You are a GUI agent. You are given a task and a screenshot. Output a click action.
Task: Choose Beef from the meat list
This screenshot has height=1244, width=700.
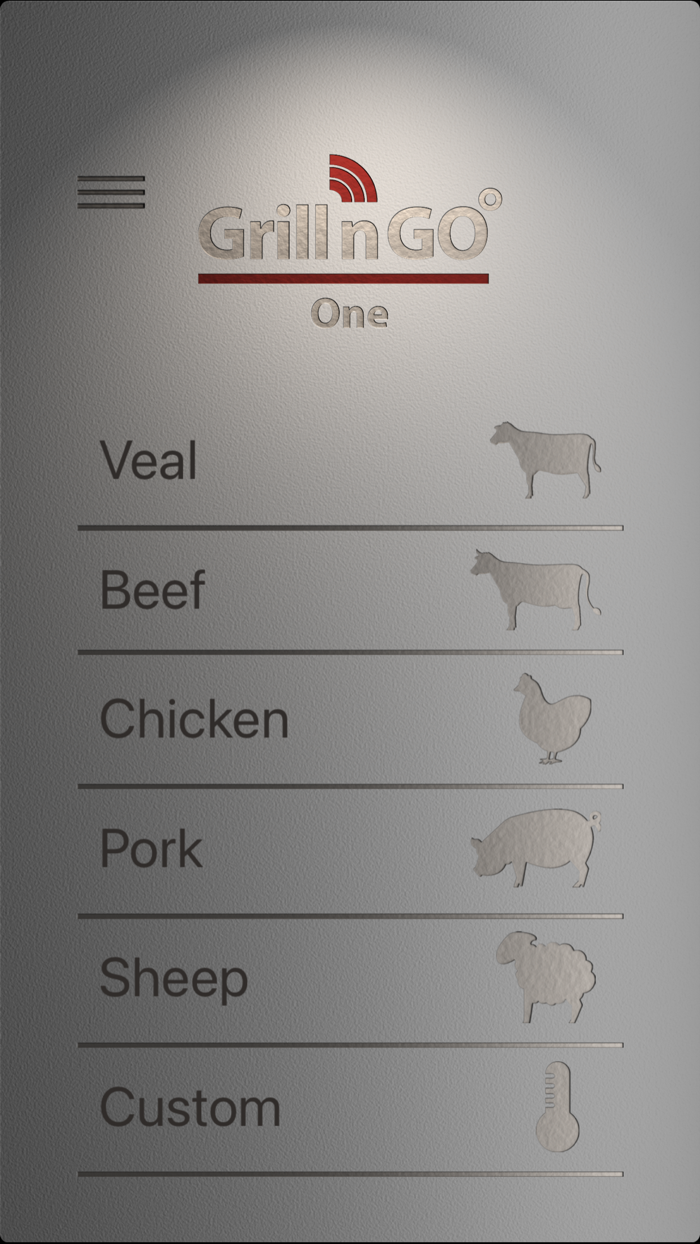(x=350, y=590)
